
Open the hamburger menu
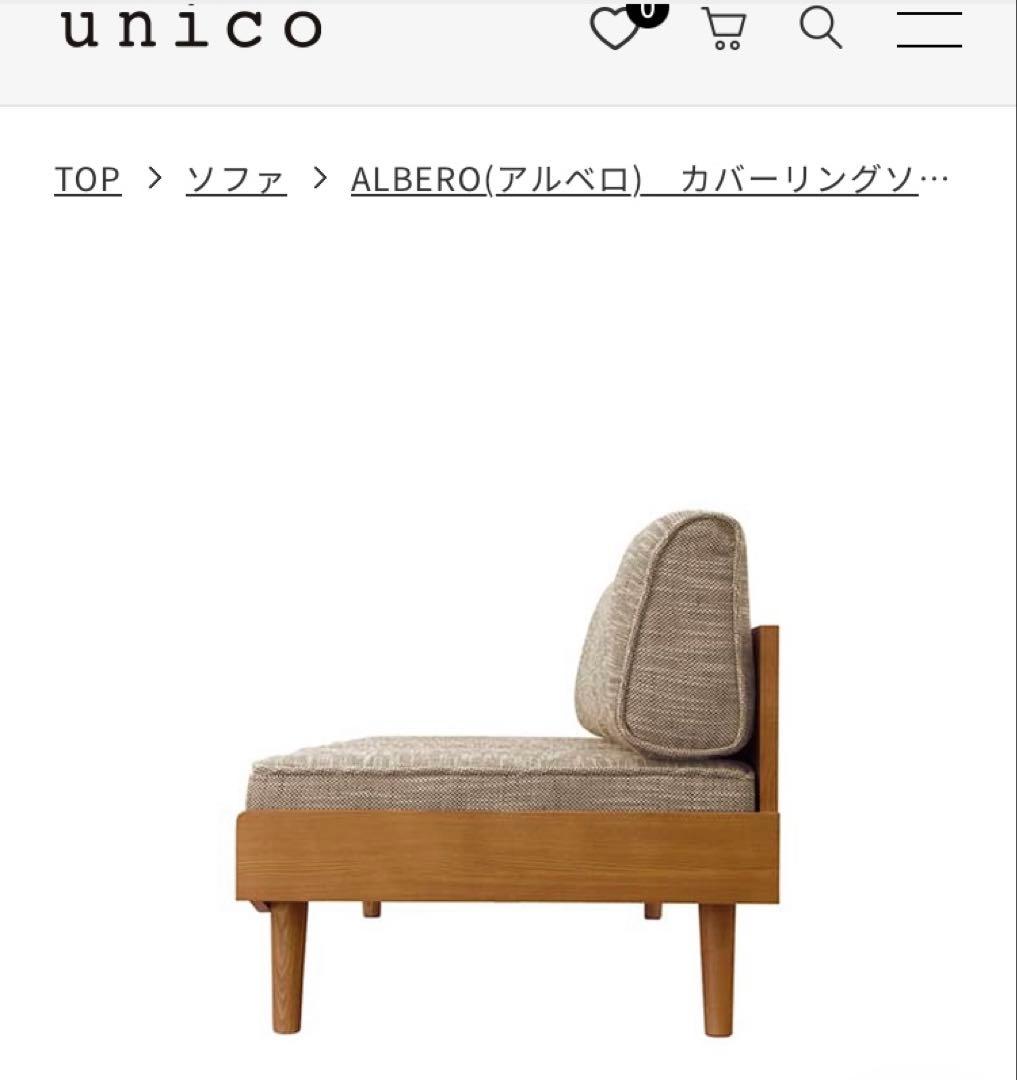(929, 29)
